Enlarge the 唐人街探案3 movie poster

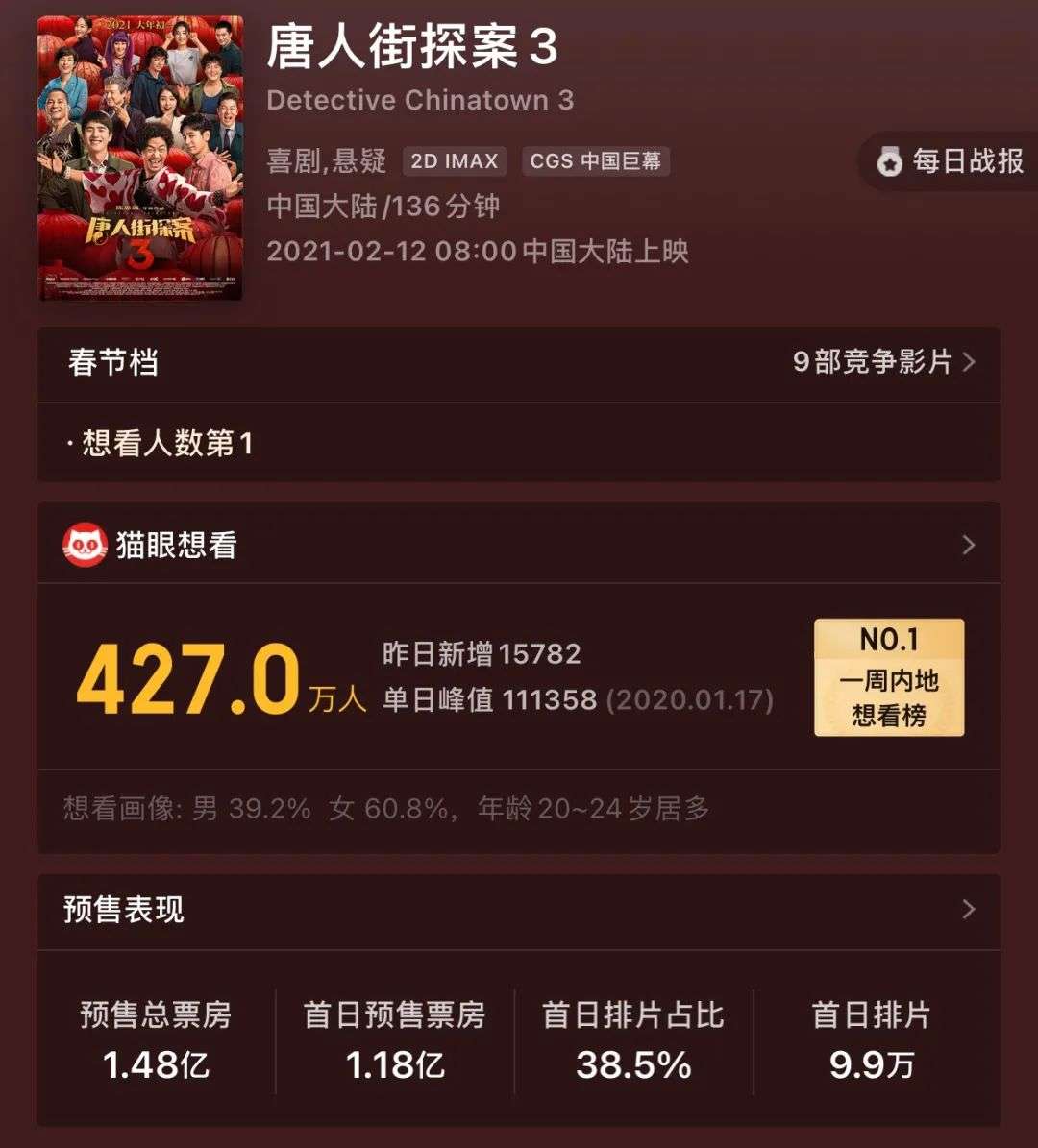(x=140, y=159)
